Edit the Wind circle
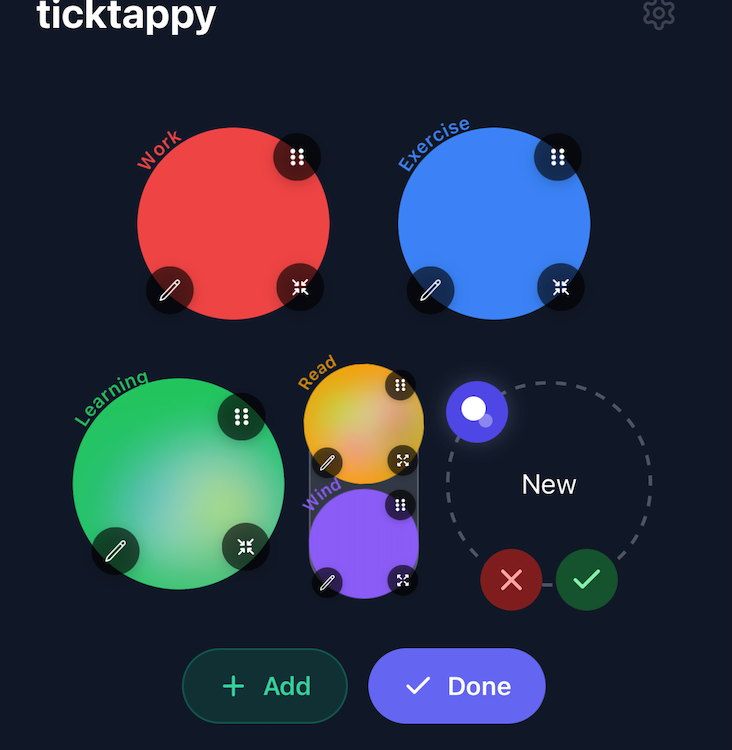 pyautogui.click(x=327, y=582)
